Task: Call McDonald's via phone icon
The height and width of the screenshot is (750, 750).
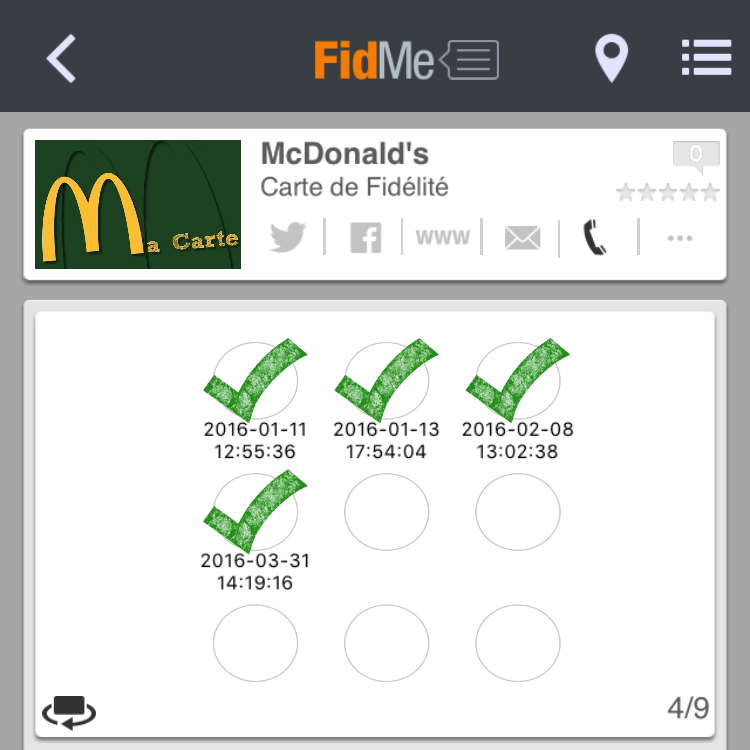Action: click(597, 238)
